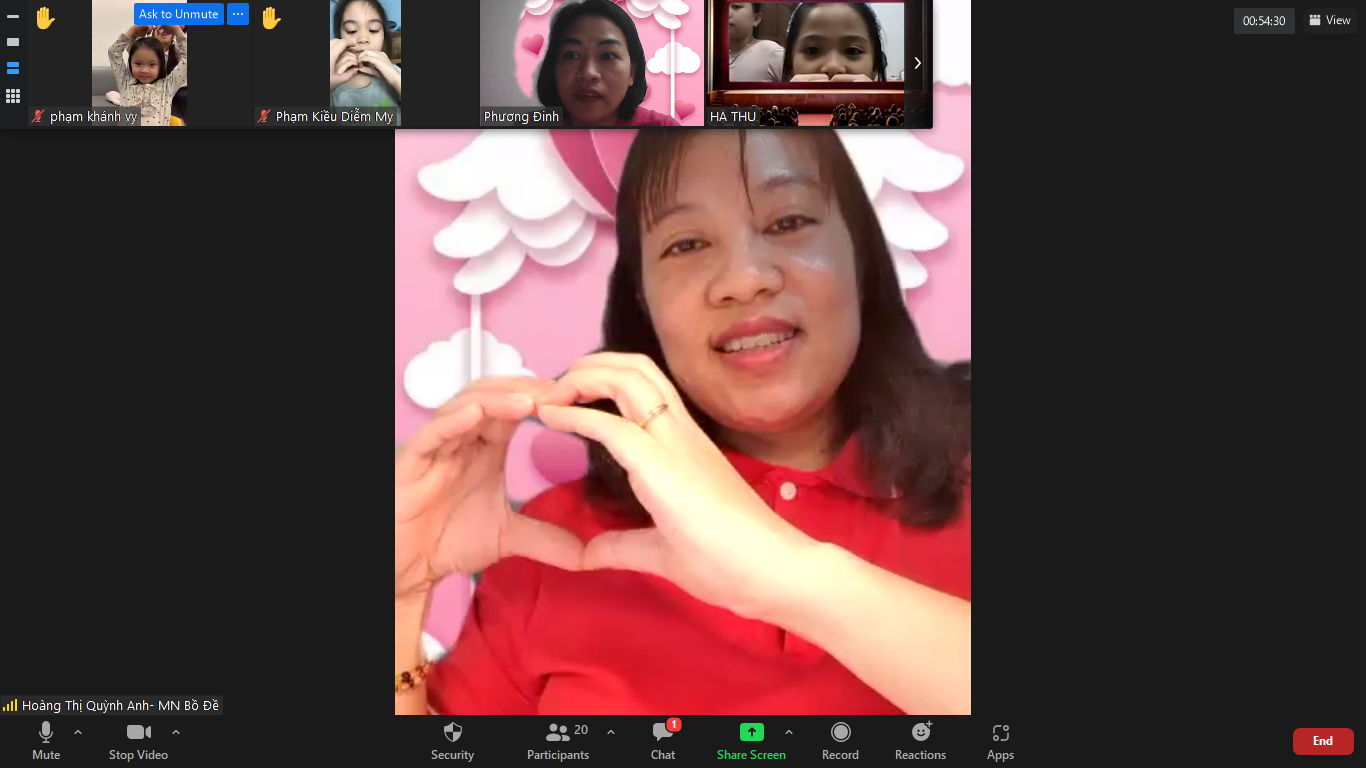This screenshot has width=1366, height=768.
Task: Open the Security menu
Action: pos(452,740)
